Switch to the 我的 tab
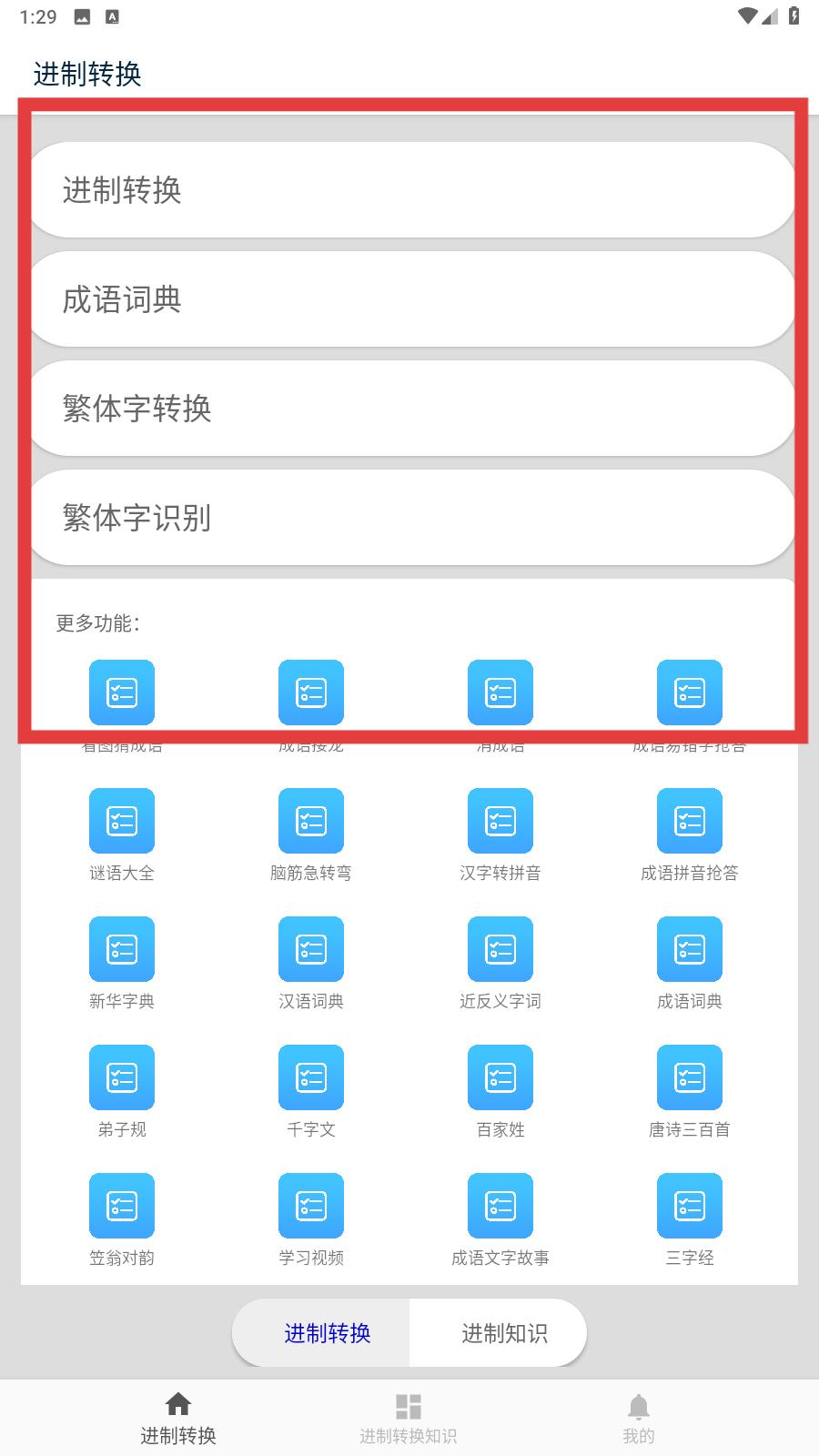This screenshot has width=819, height=1456. pyautogui.click(x=639, y=1418)
